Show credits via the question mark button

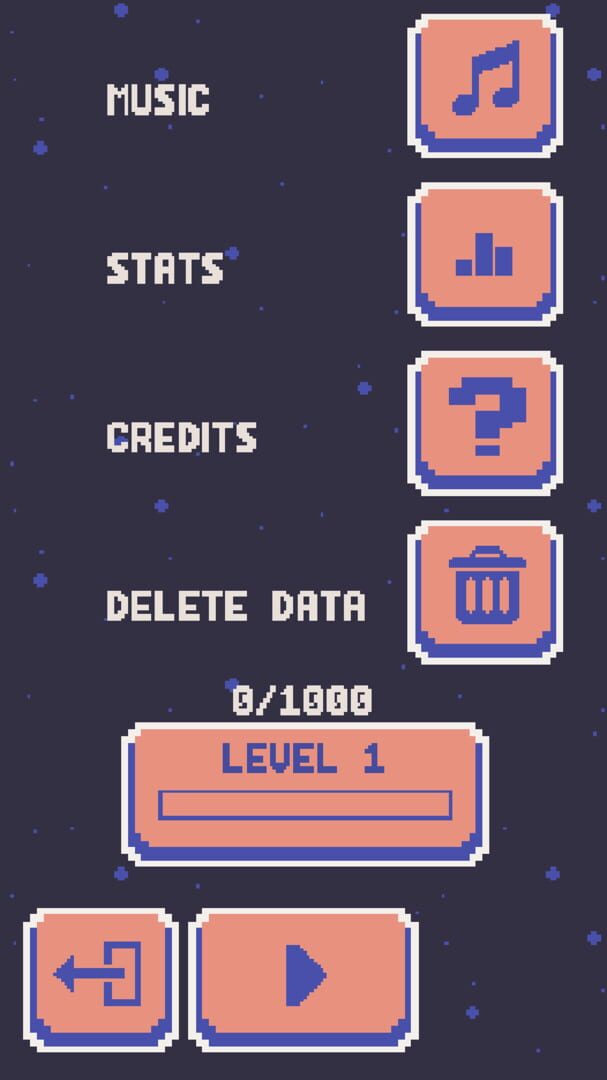click(485, 423)
